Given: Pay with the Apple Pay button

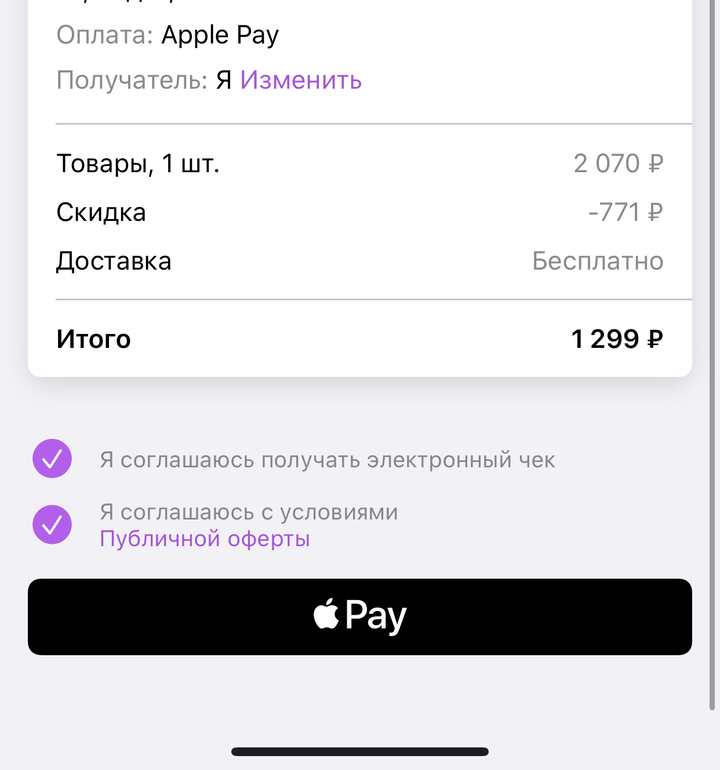Looking at the screenshot, I should [x=360, y=617].
